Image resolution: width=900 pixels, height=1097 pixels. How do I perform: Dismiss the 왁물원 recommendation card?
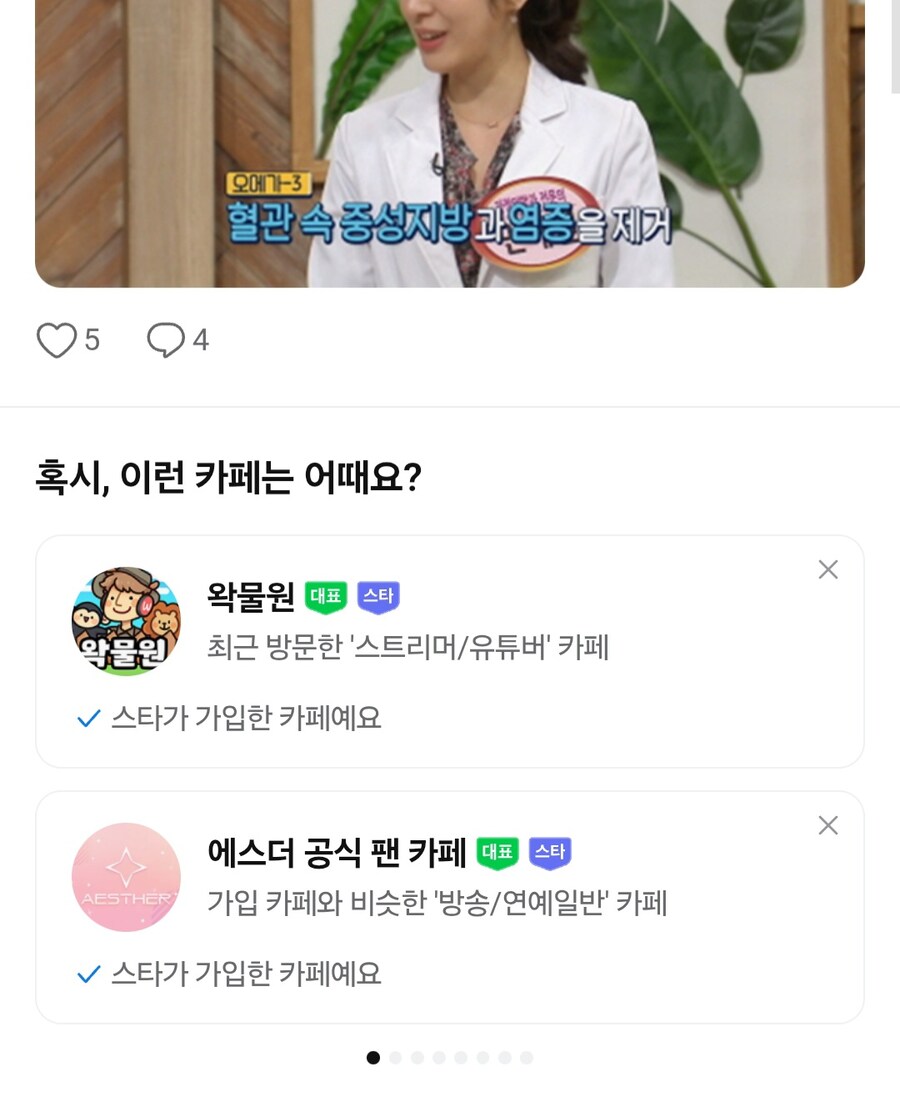click(828, 569)
